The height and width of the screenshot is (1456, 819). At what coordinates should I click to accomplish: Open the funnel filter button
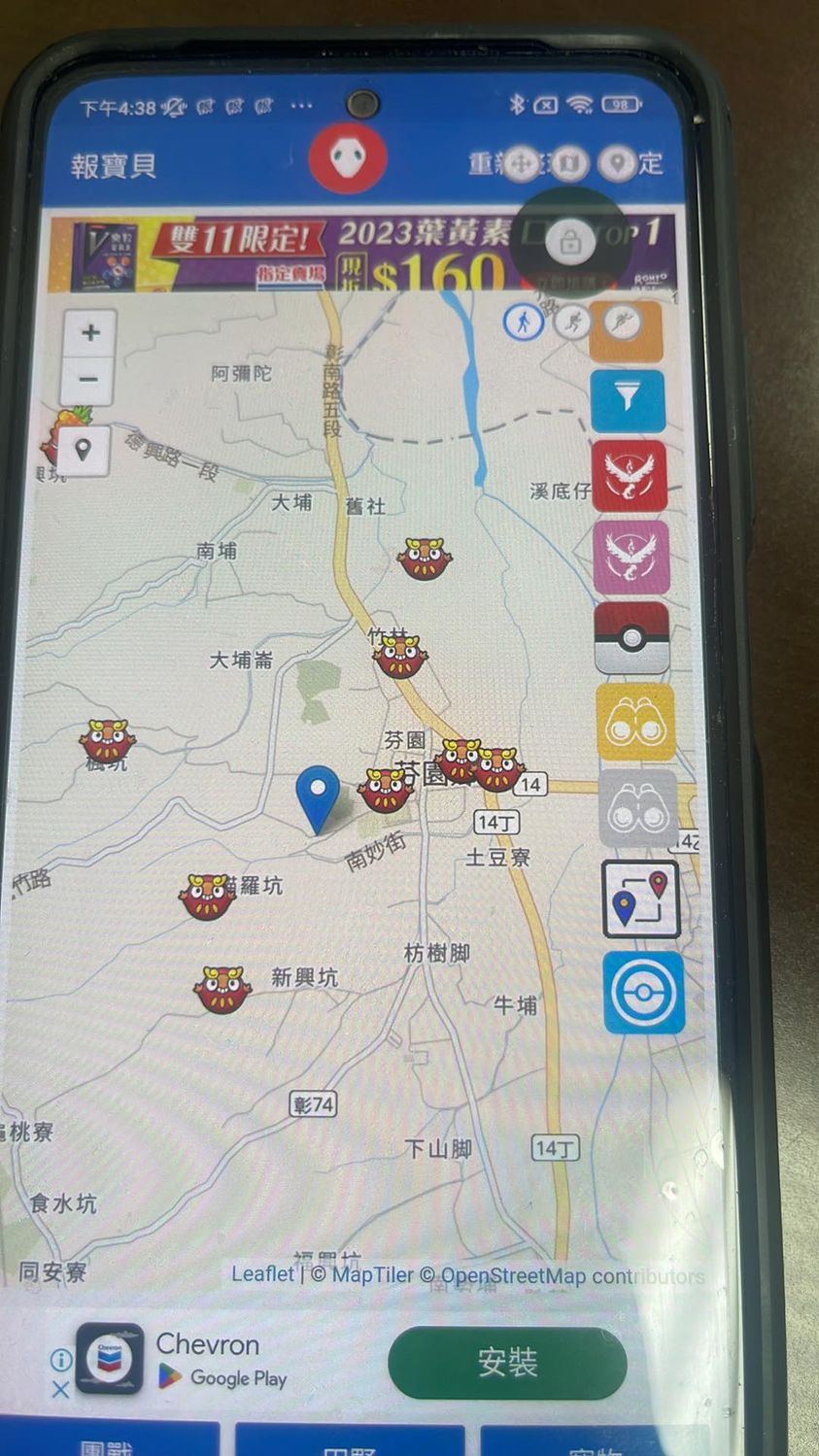tap(628, 400)
